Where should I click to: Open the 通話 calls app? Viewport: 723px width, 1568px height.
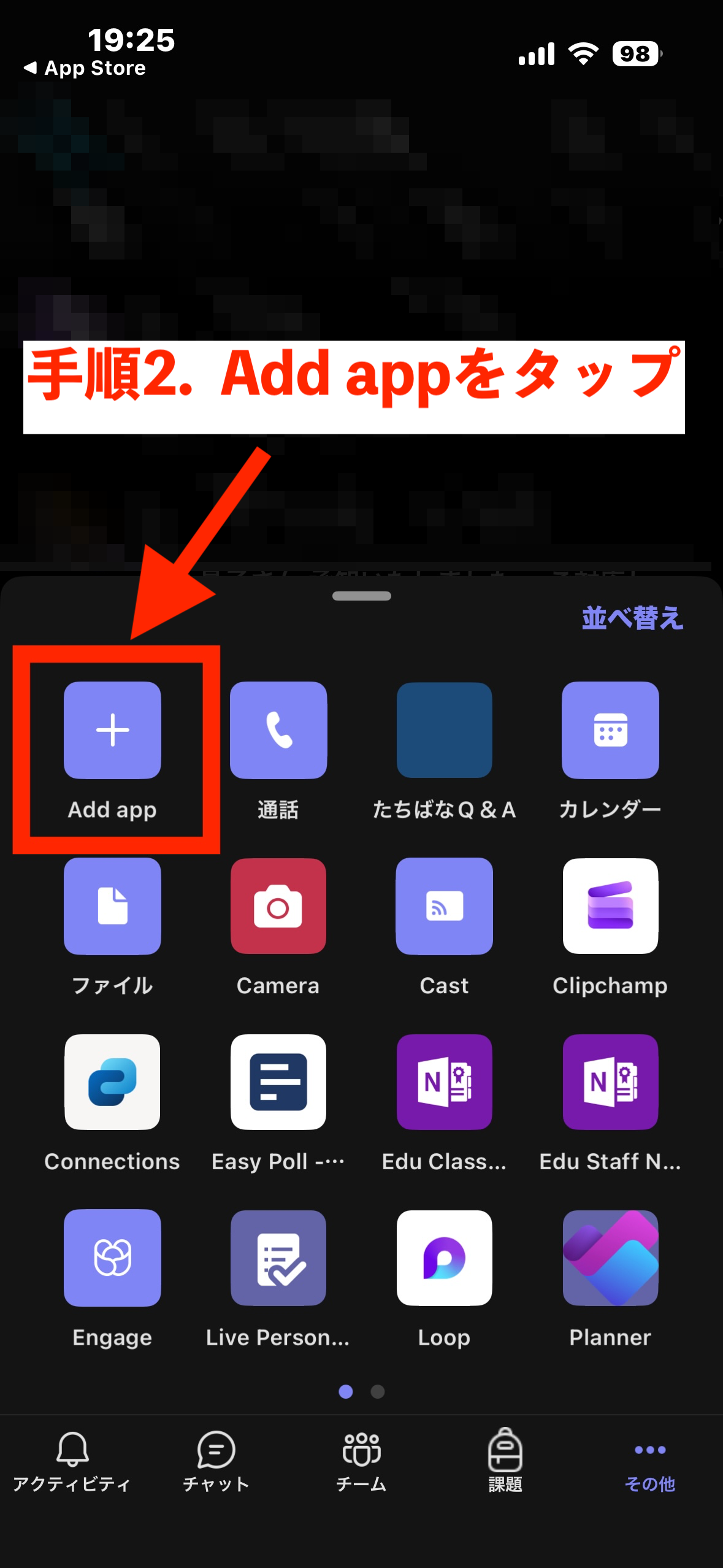[x=278, y=731]
